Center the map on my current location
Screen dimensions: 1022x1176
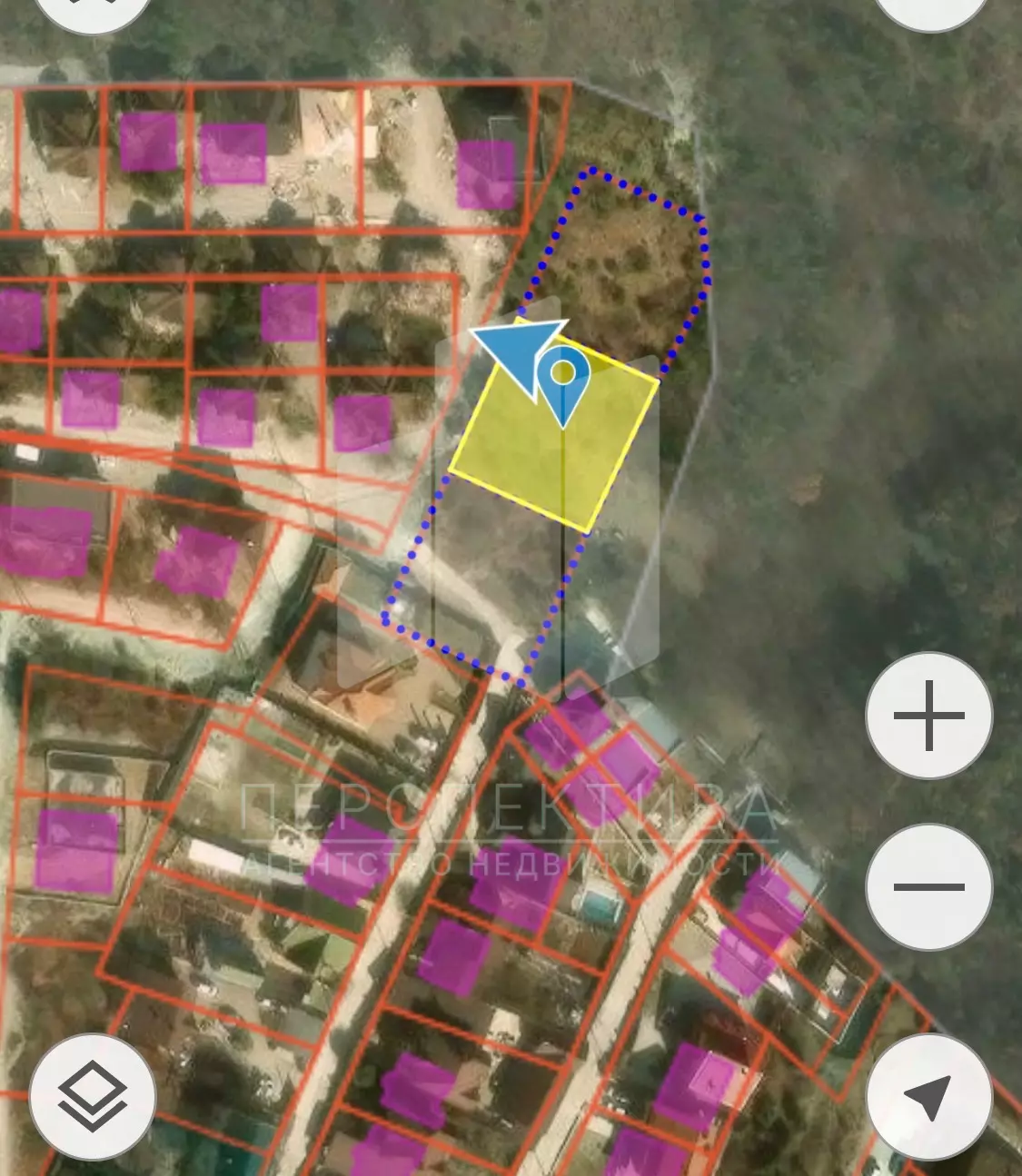tap(928, 1096)
